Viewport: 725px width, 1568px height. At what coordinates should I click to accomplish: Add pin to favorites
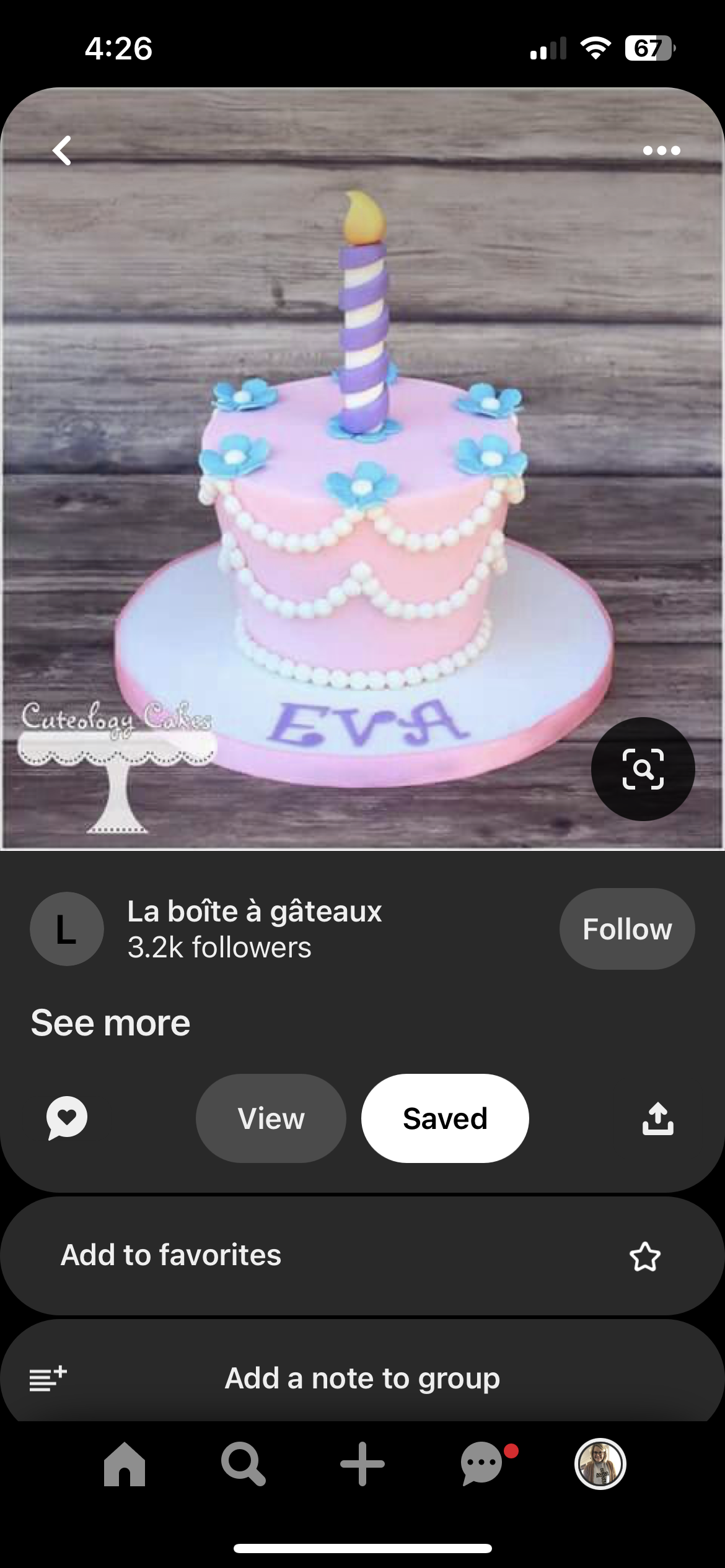362,1255
